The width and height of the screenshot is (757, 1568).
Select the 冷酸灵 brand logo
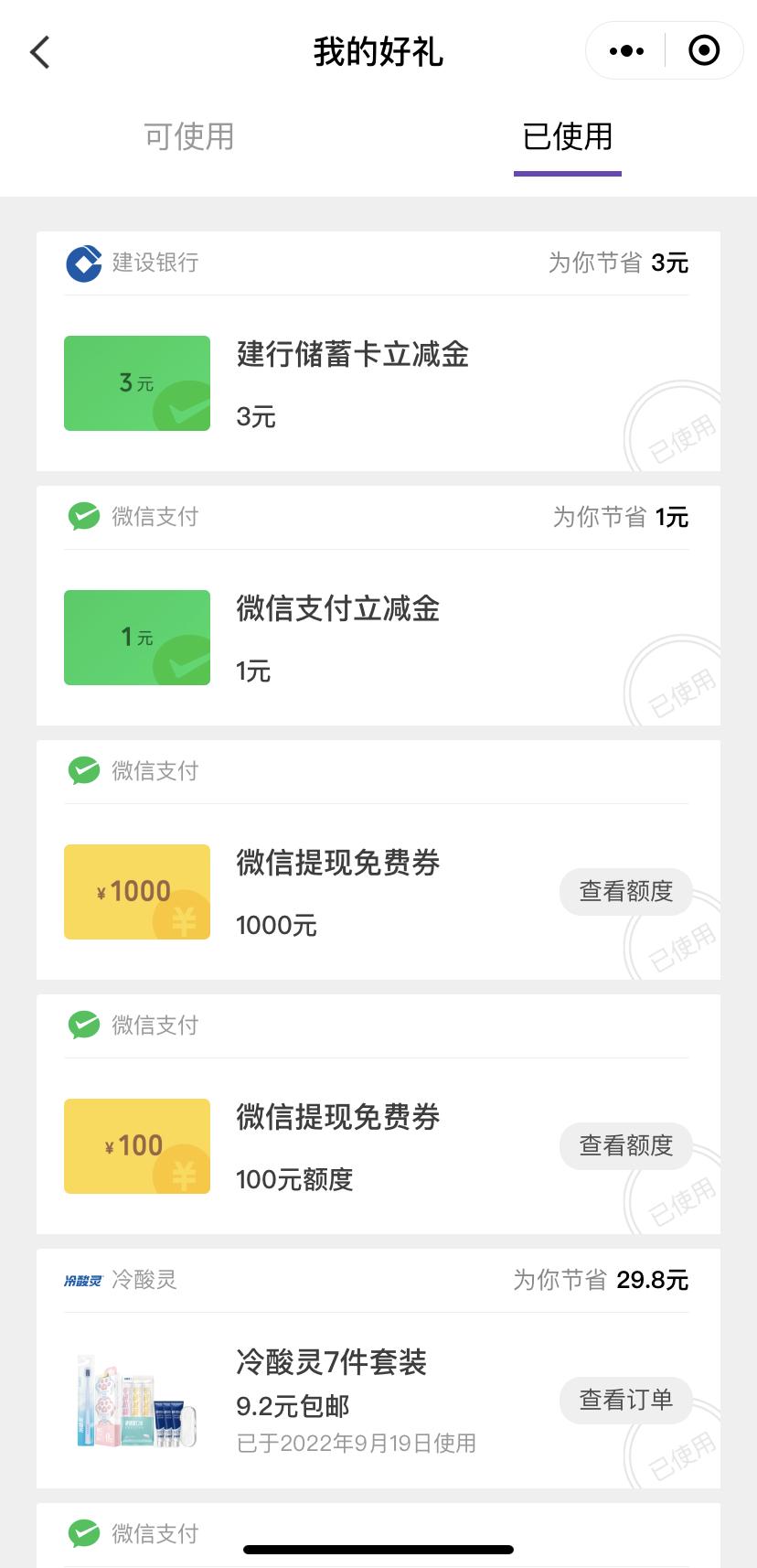[x=84, y=1280]
